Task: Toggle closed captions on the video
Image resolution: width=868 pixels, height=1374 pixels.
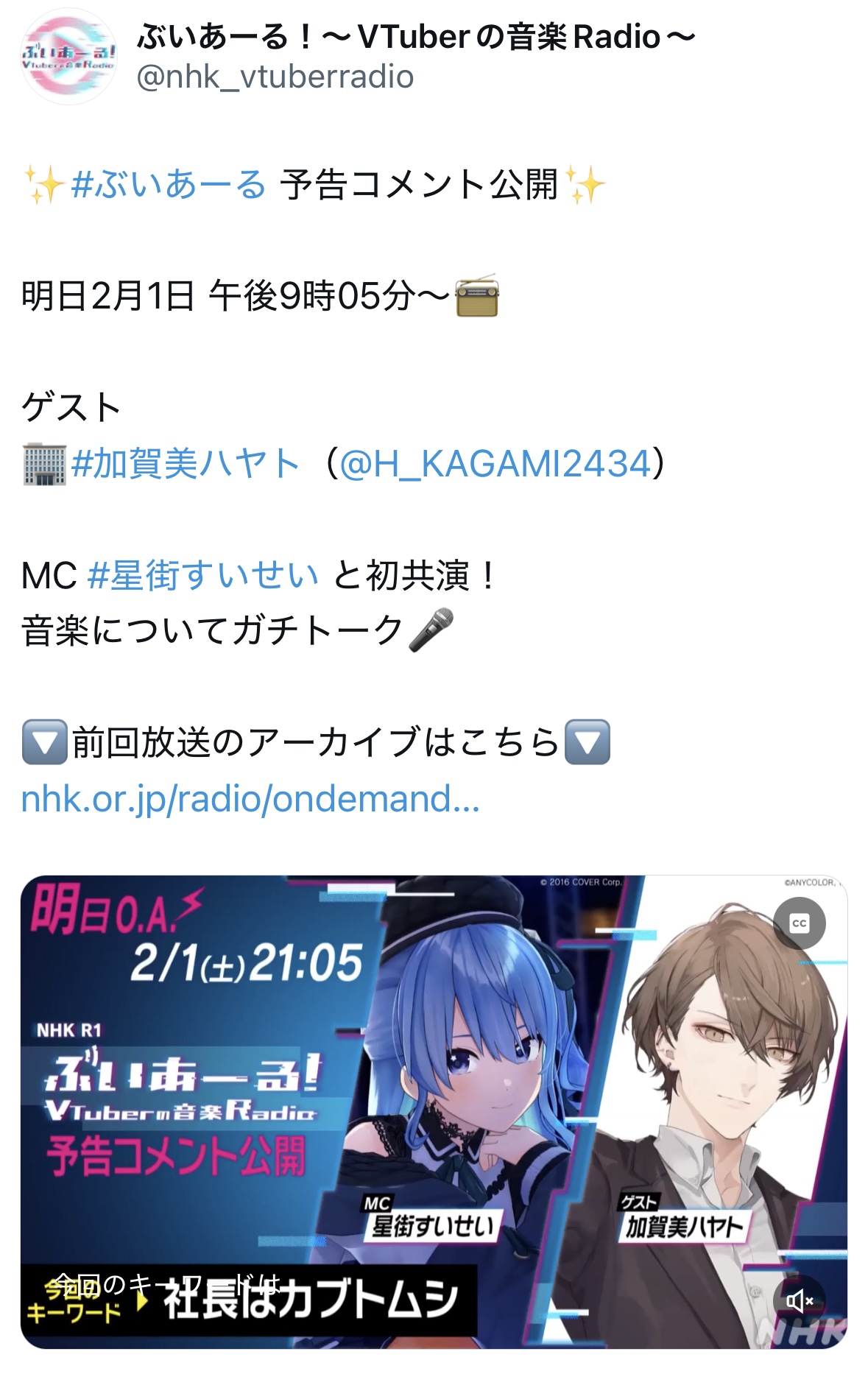Action: (799, 923)
